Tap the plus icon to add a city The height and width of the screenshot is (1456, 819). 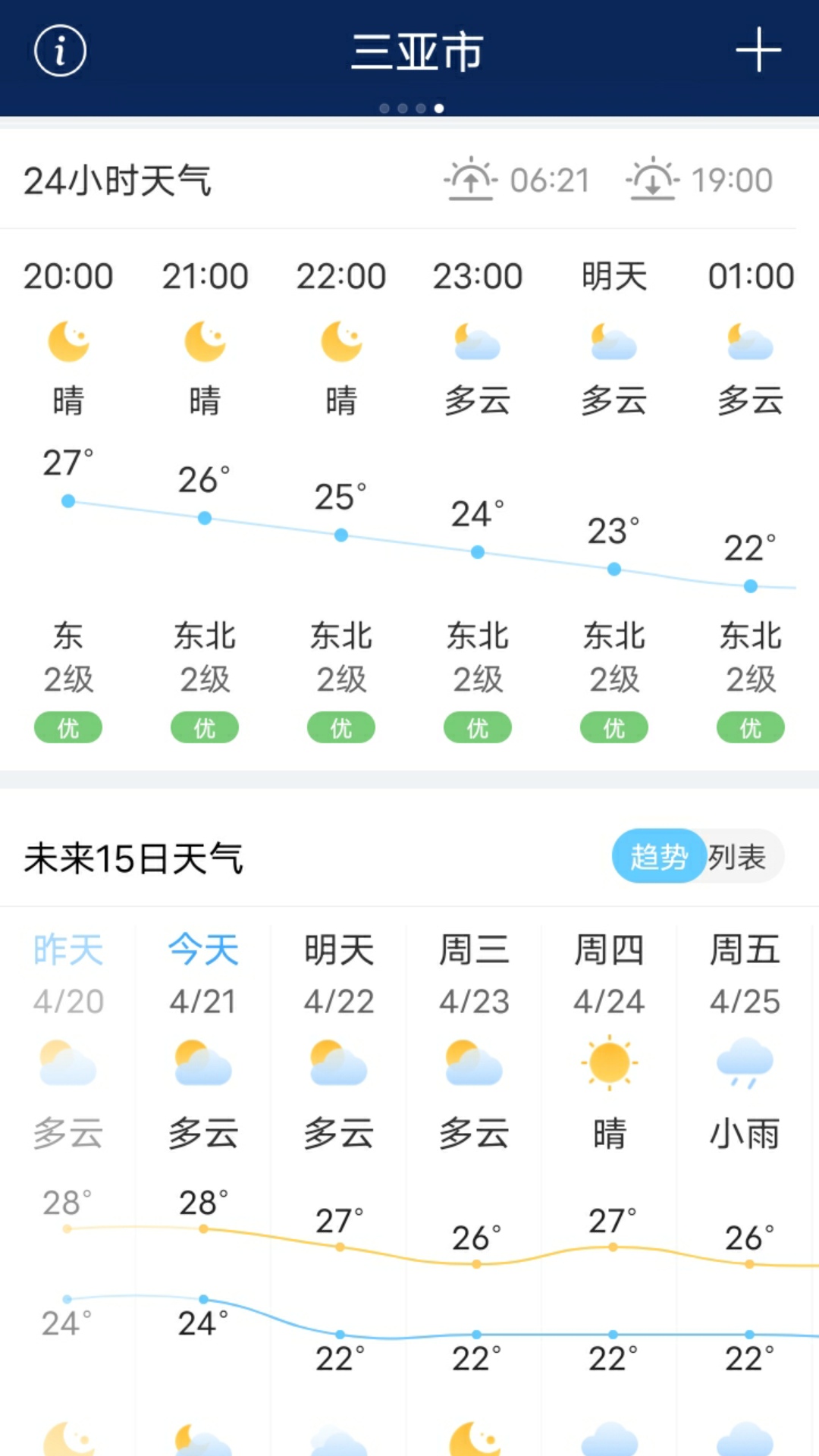[x=757, y=51]
